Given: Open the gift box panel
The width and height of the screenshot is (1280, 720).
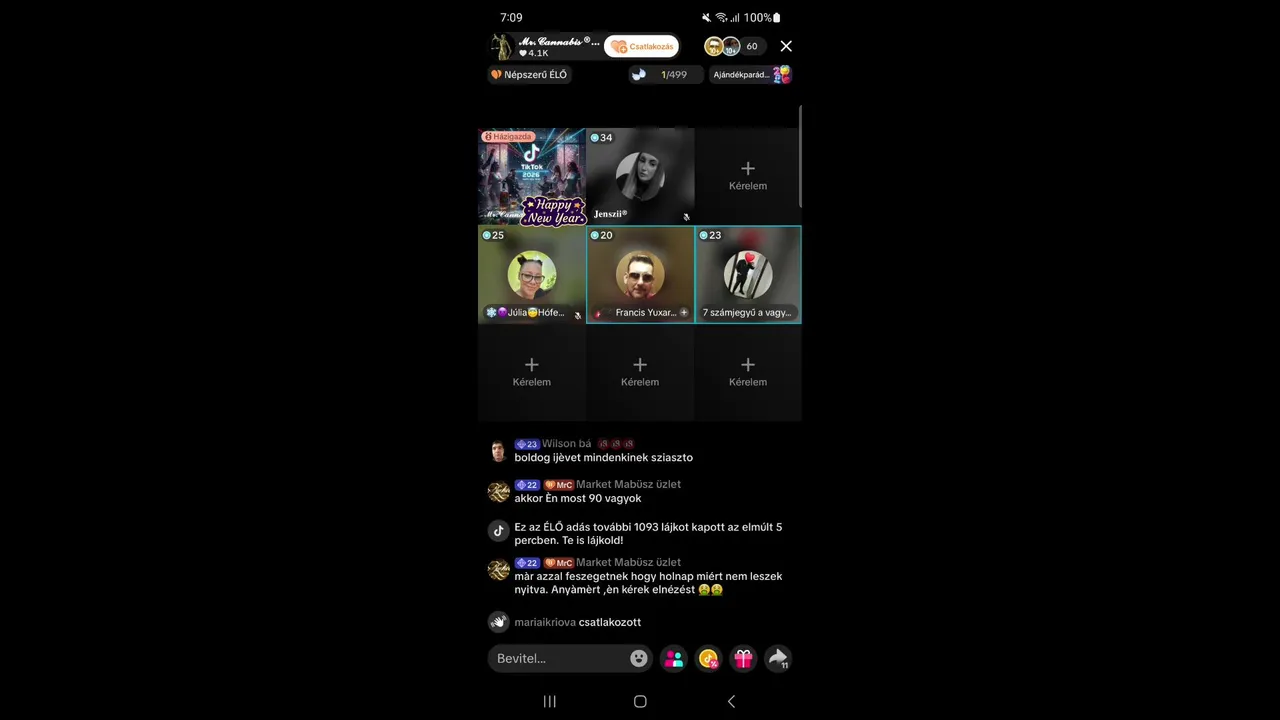Looking at the screenshot, I should coord(743,658).
